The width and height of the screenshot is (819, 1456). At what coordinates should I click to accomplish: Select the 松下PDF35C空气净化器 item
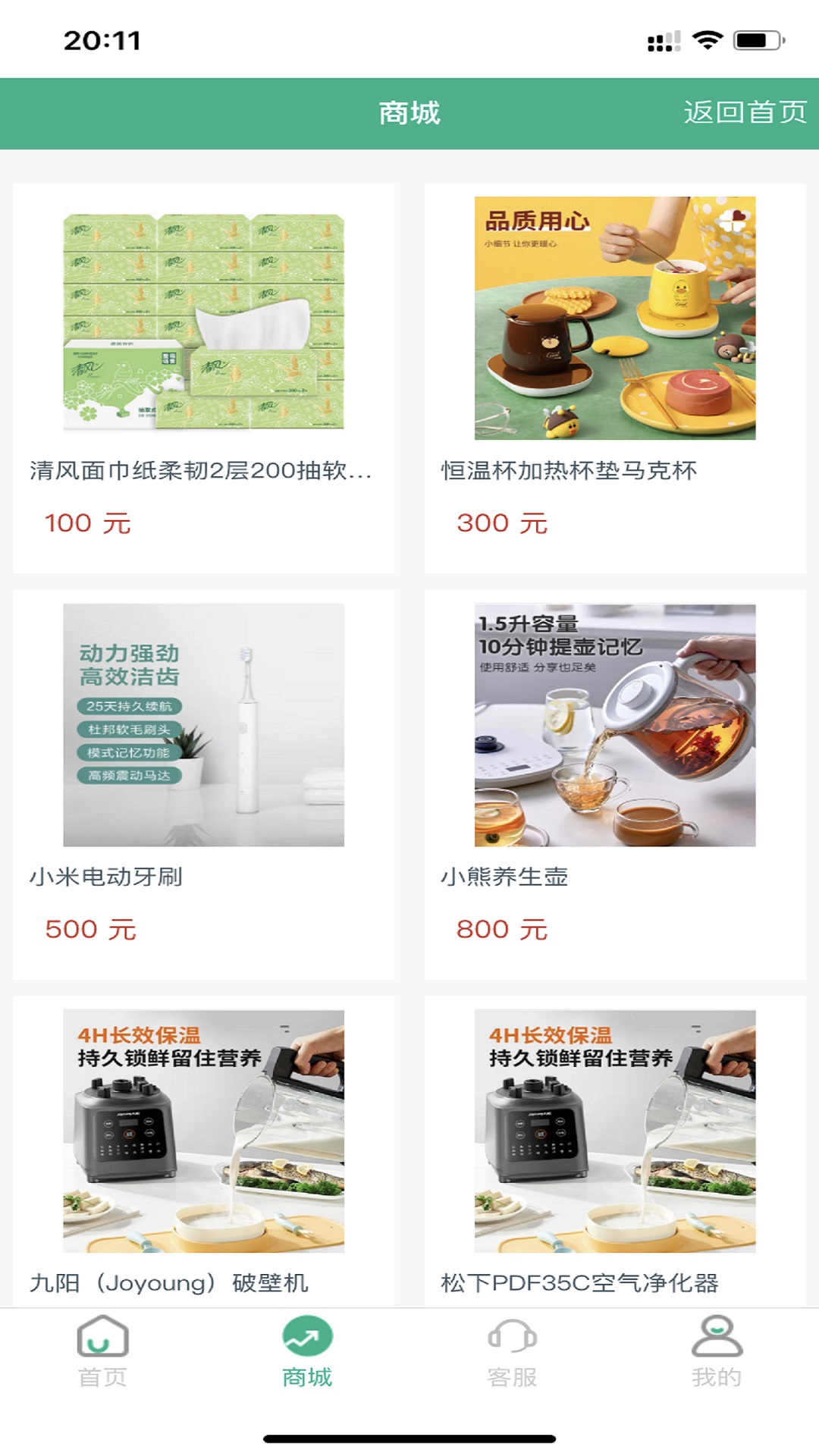coord(615,1153)
